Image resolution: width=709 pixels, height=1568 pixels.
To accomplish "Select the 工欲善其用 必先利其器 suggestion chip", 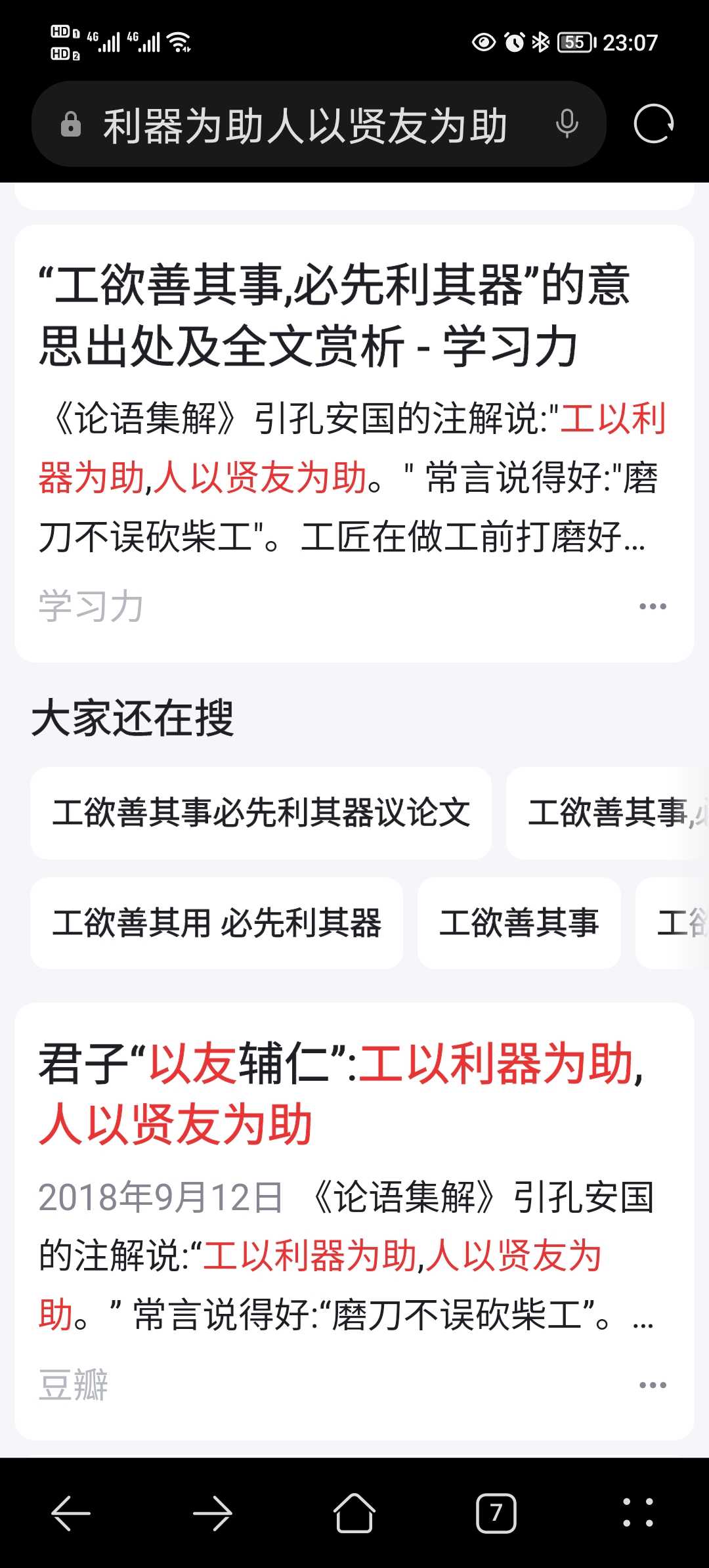I will (217, 923).
